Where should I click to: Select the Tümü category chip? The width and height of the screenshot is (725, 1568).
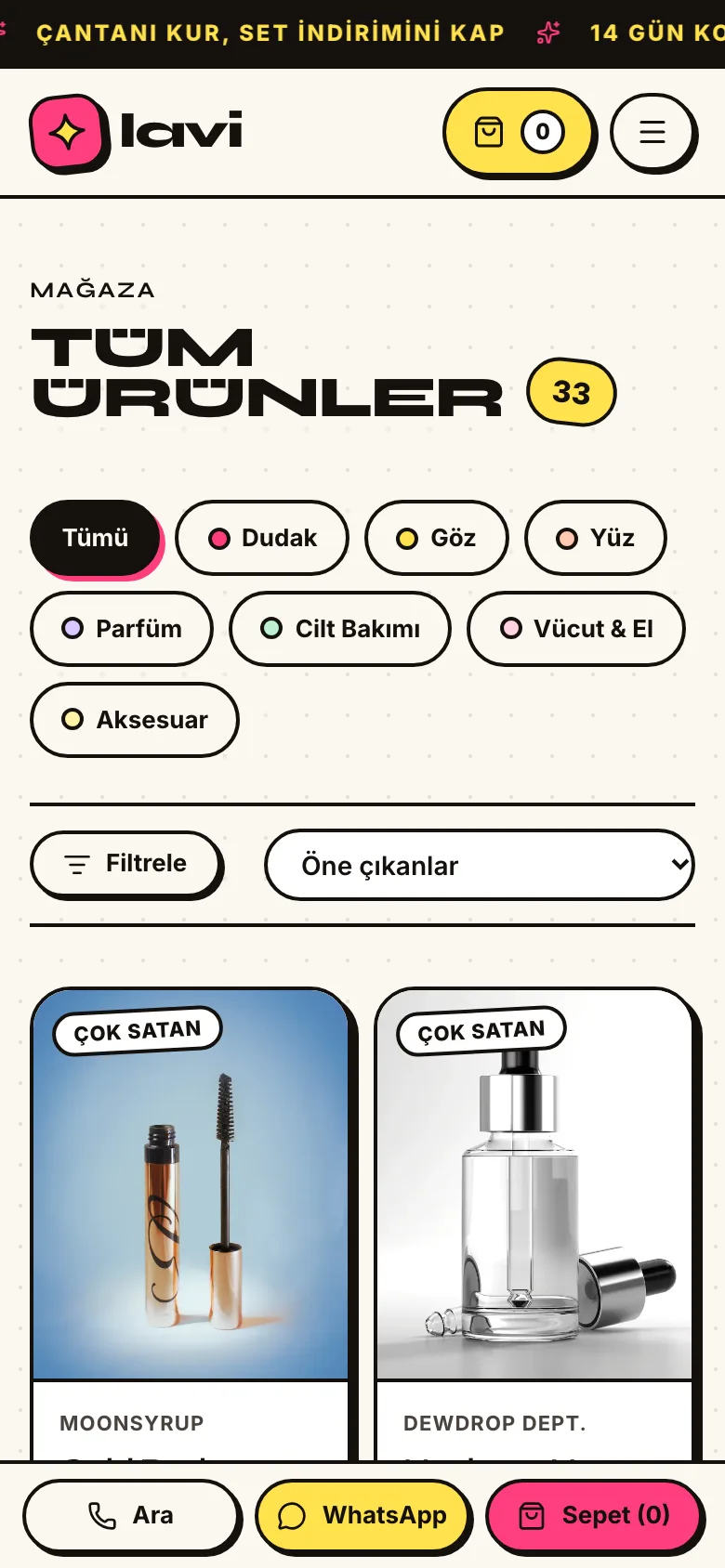95,538
